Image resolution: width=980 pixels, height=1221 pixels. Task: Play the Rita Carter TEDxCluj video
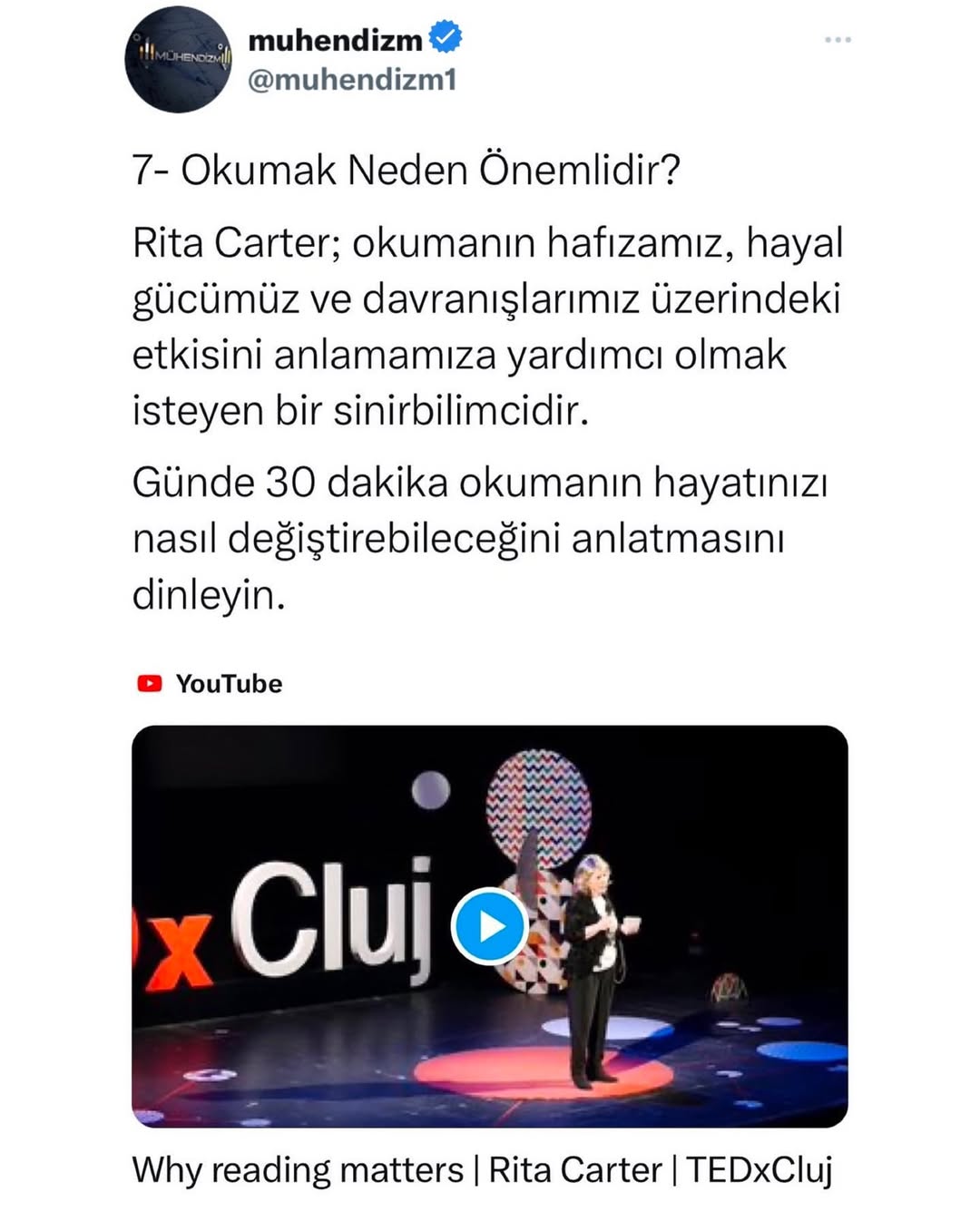click(490, 926)
